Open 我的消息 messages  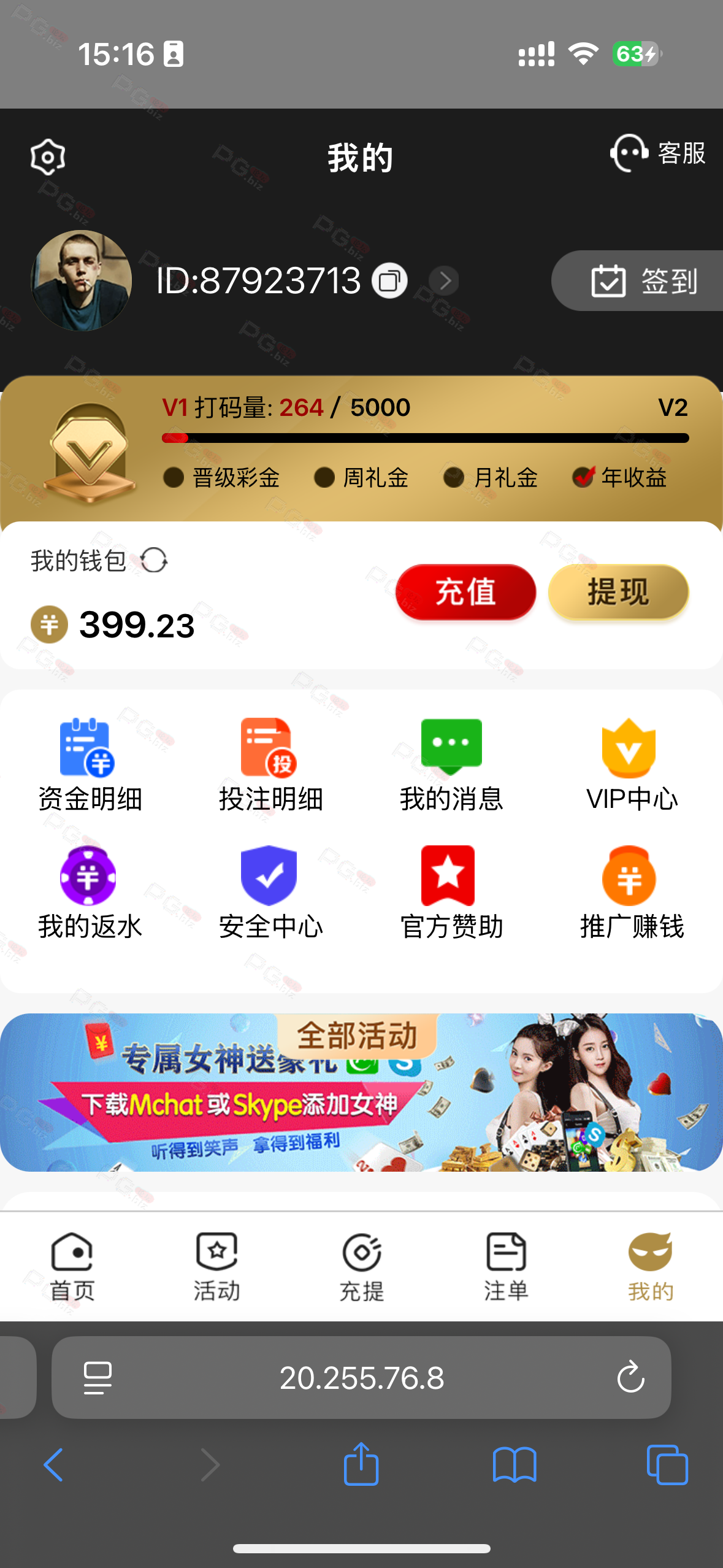(x=451, y=765)
